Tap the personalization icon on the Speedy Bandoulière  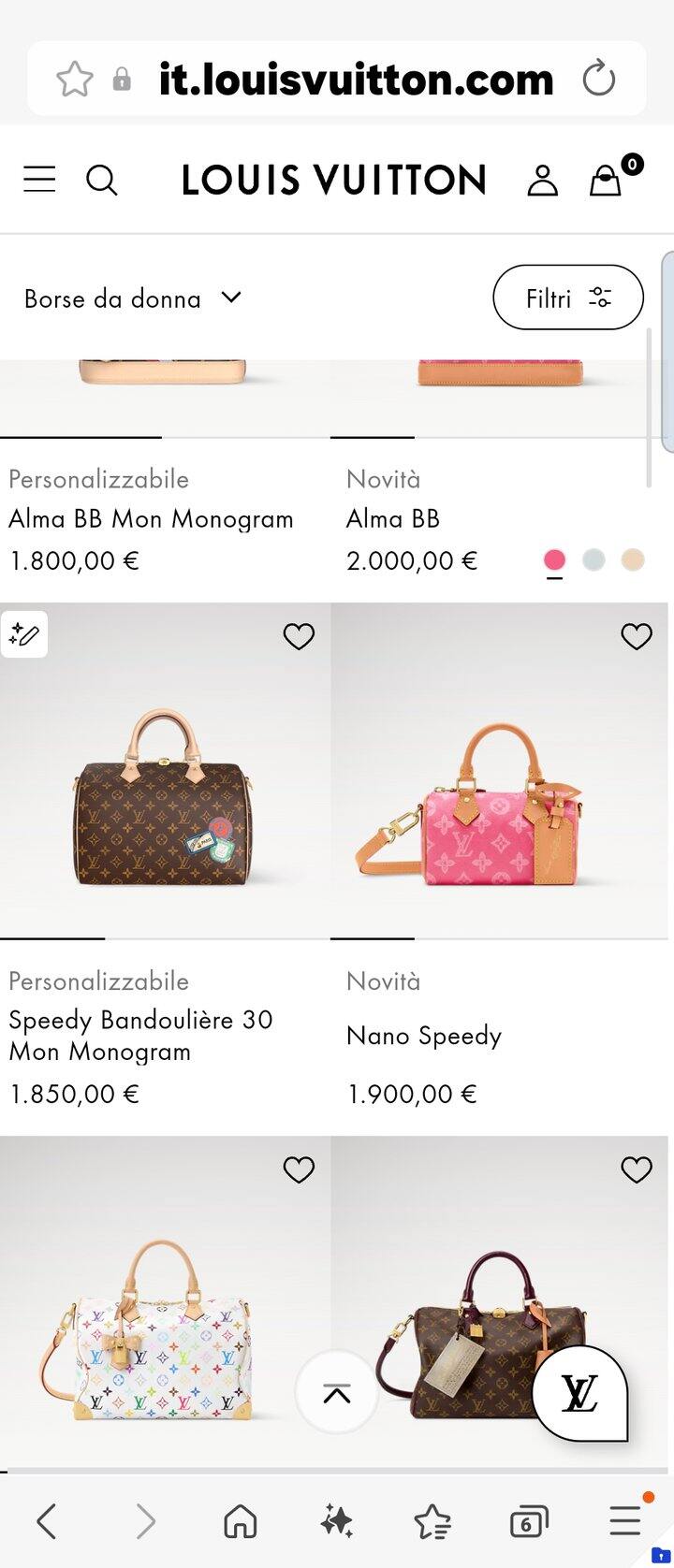click(x=23, y=635)
